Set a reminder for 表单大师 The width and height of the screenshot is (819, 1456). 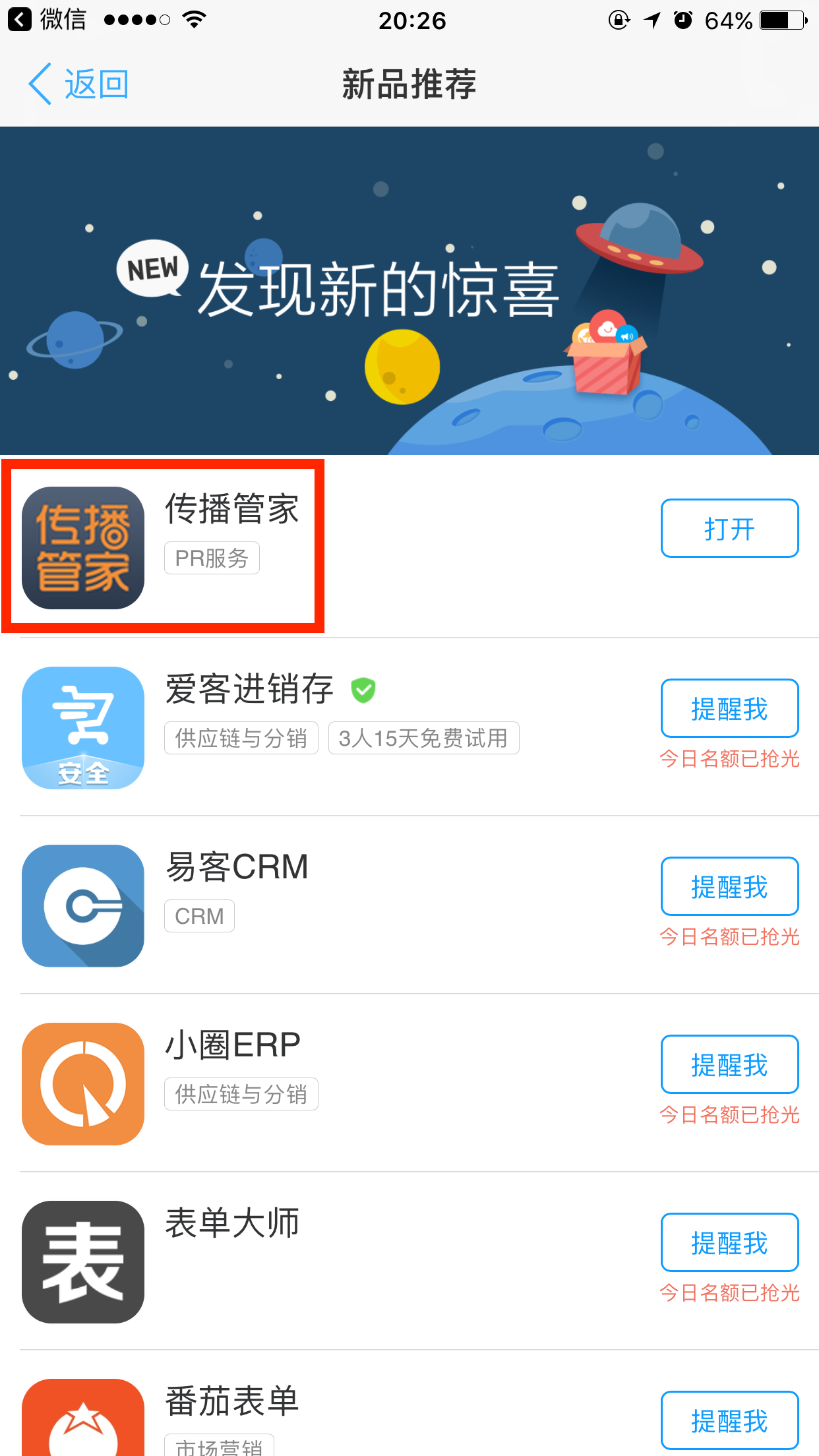tap(729, 1242)
